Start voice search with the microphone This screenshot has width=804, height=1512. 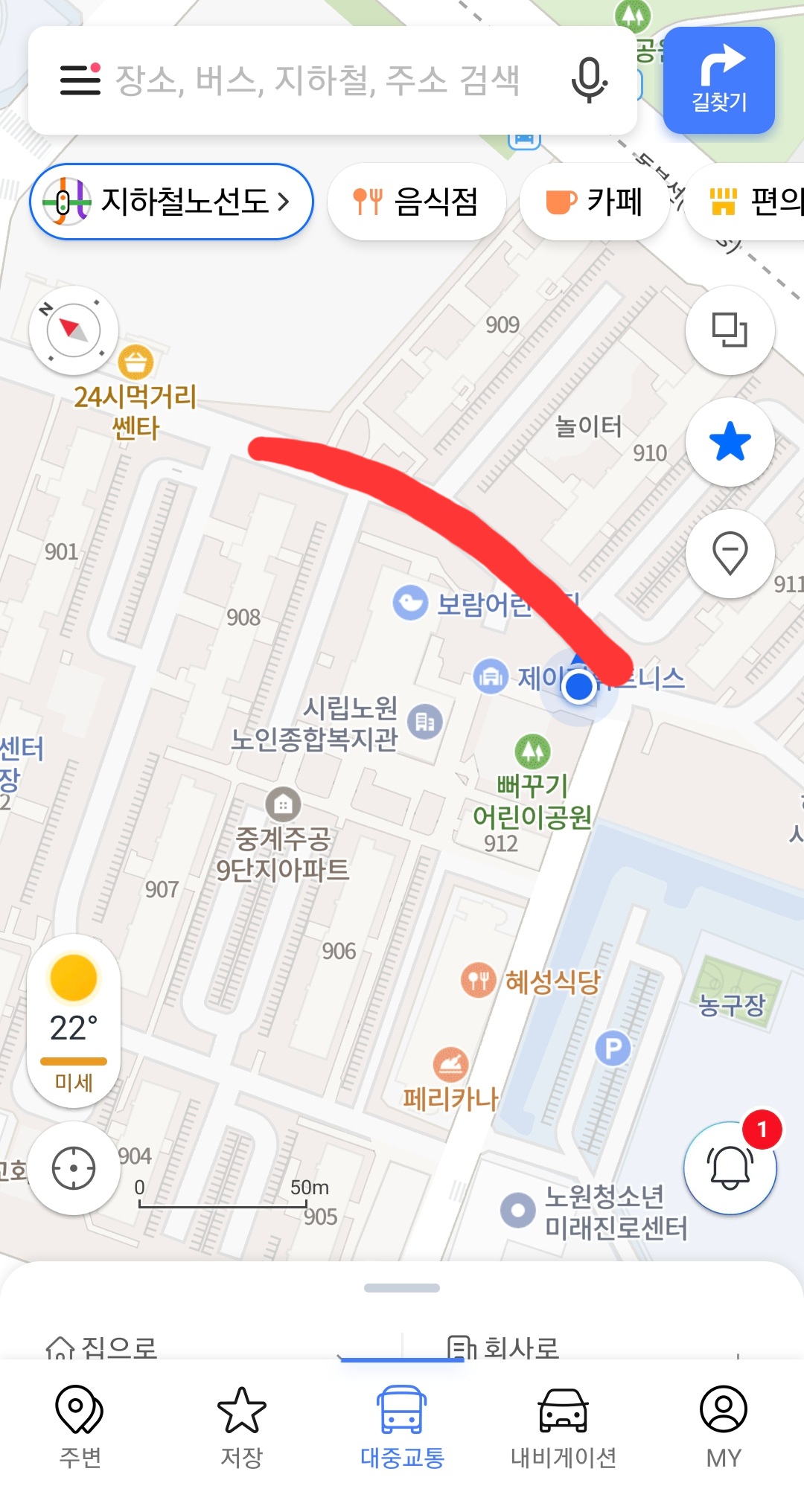(589, 80)
